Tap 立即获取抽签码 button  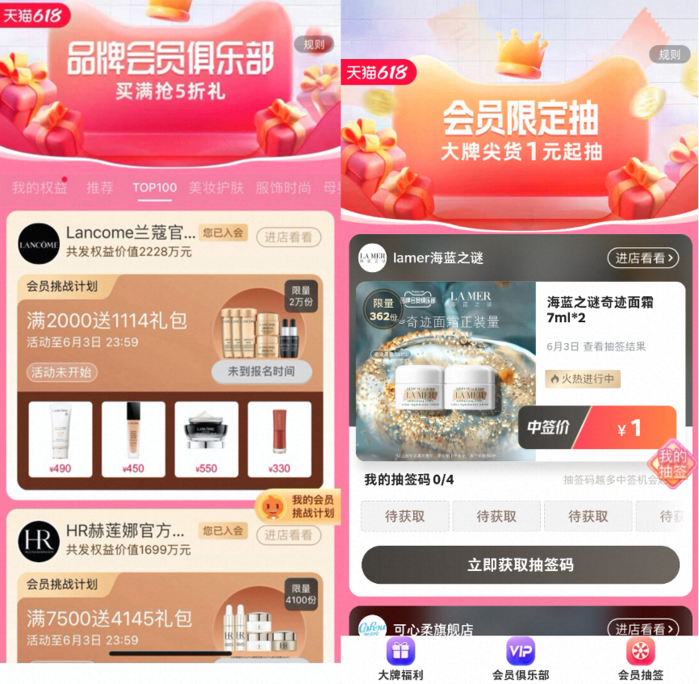coord(520,565)
